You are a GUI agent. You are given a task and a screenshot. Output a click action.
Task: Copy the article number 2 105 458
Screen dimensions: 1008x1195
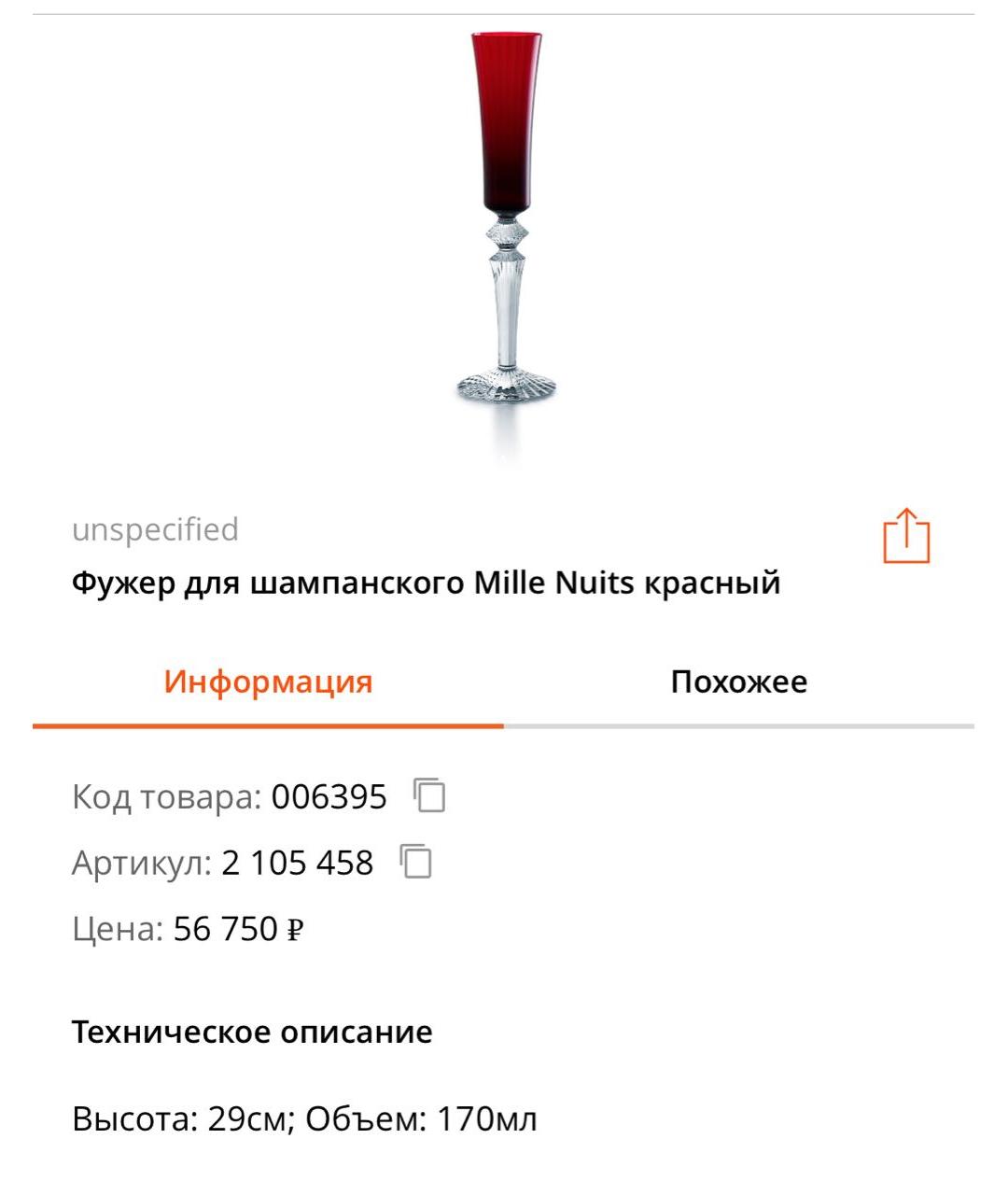pyautogui.click(x=416, y=861)
